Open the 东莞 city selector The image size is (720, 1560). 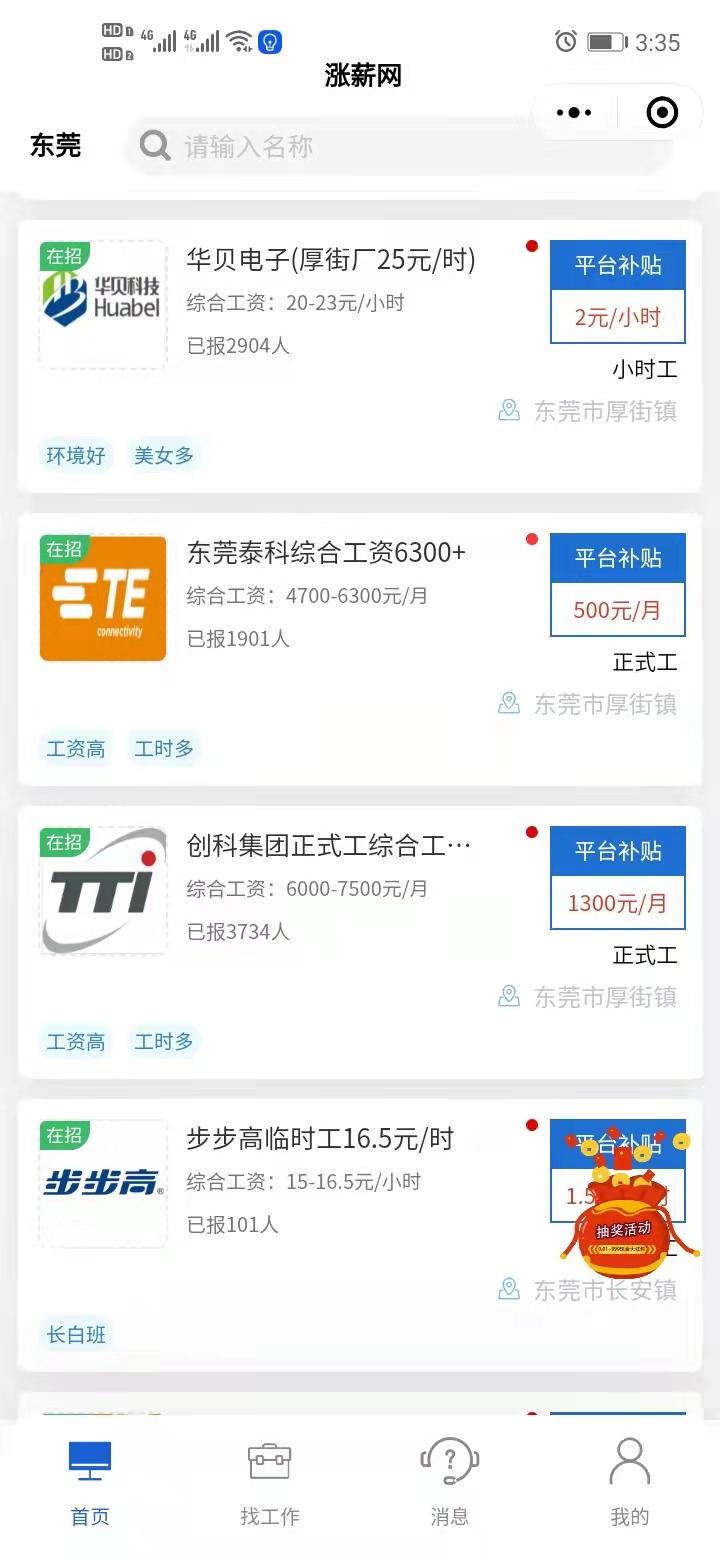(x=55, y=146)
